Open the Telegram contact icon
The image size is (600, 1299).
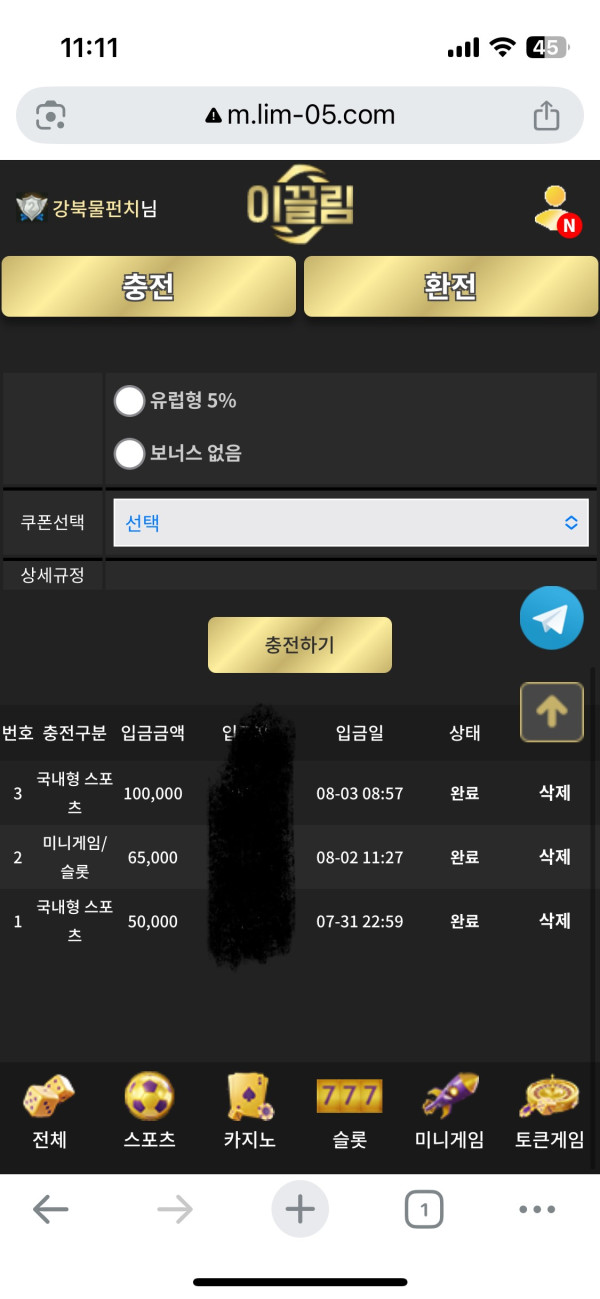coord(551,618)
